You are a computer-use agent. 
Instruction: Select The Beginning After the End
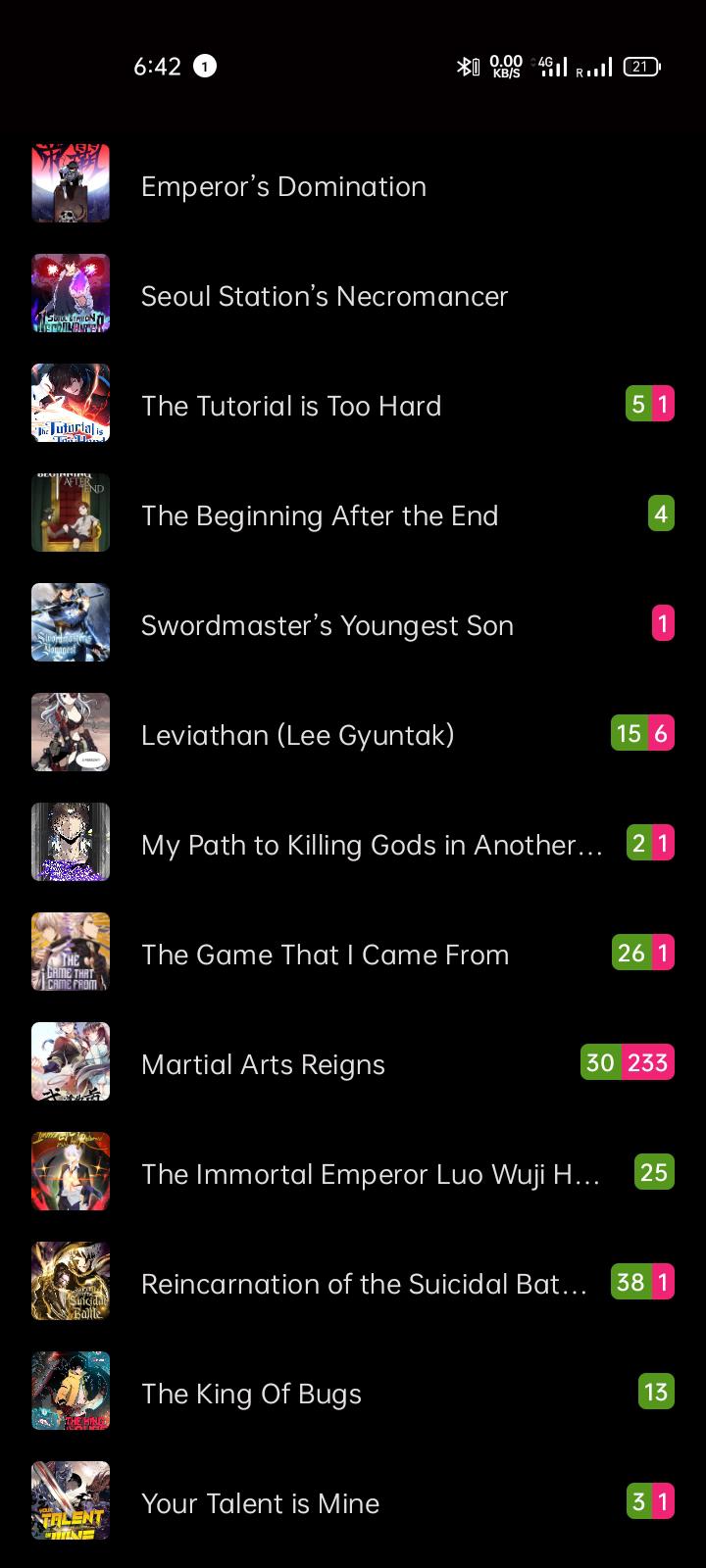[x=320, y=515]
